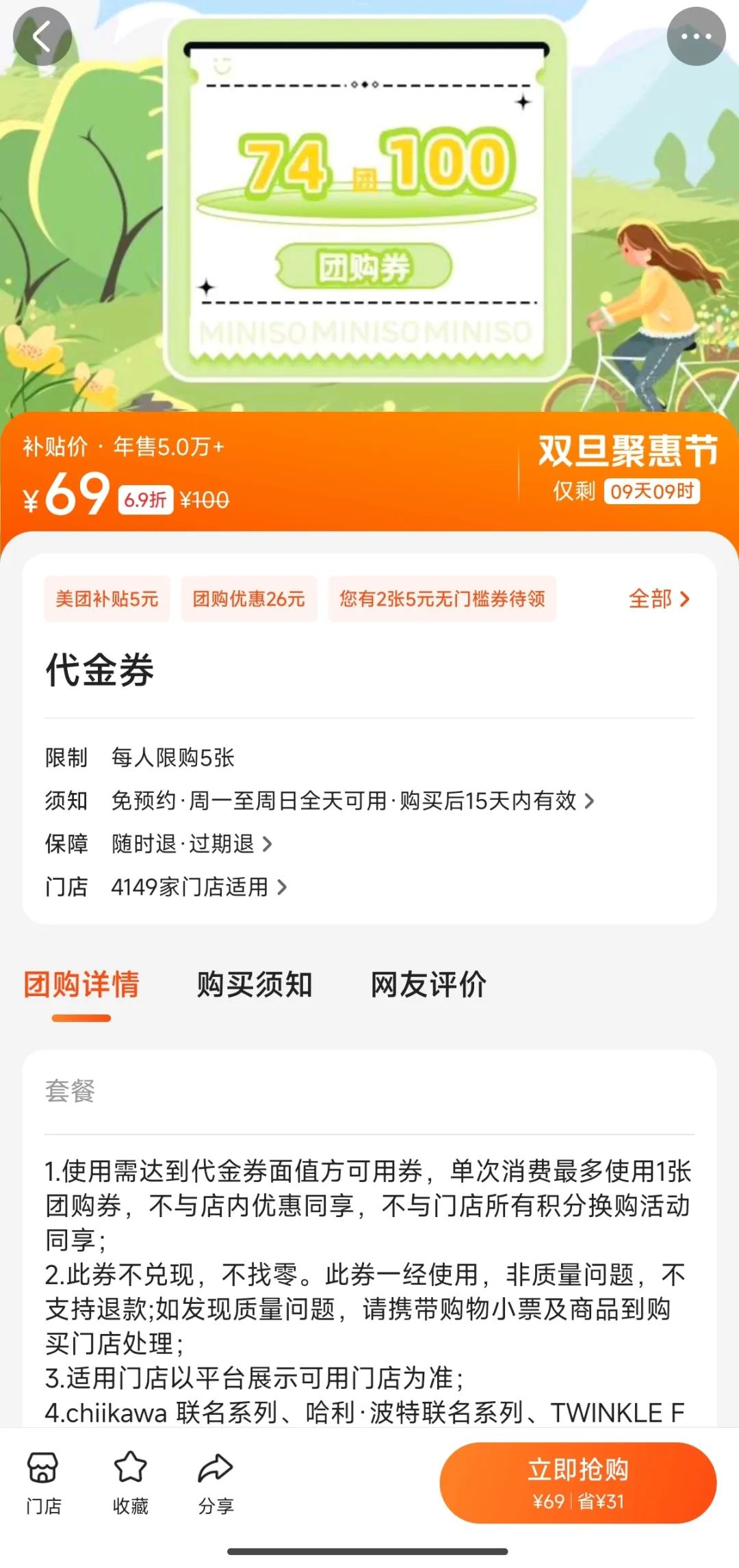Open the 团购优惠26元 discount chip
The height and width of the screenshot is (1568, 739).
(x=249, y=599)
